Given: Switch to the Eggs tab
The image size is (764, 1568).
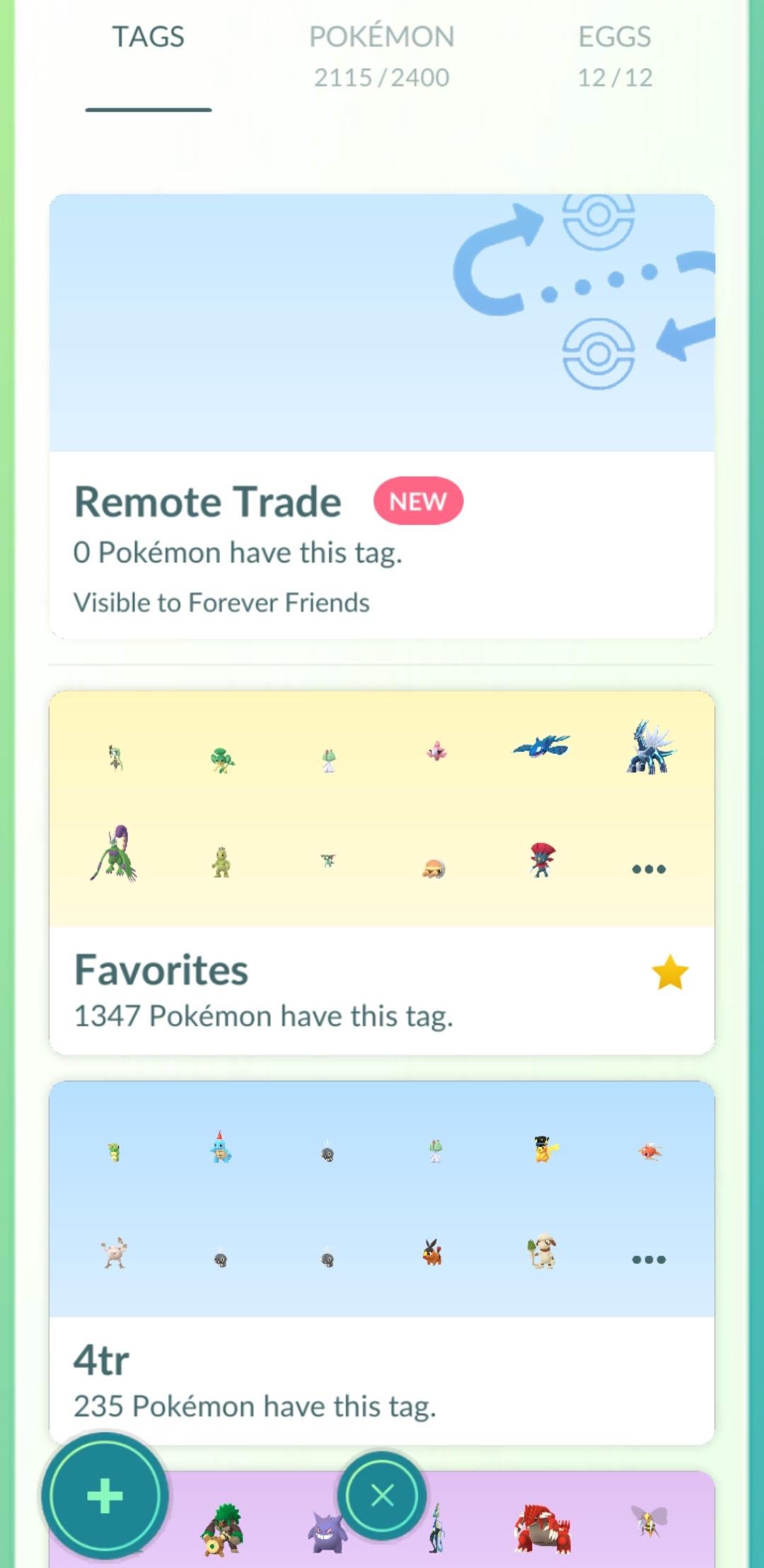Looking at the screenshot, I should pyautogui.click(x=614, y=56).
